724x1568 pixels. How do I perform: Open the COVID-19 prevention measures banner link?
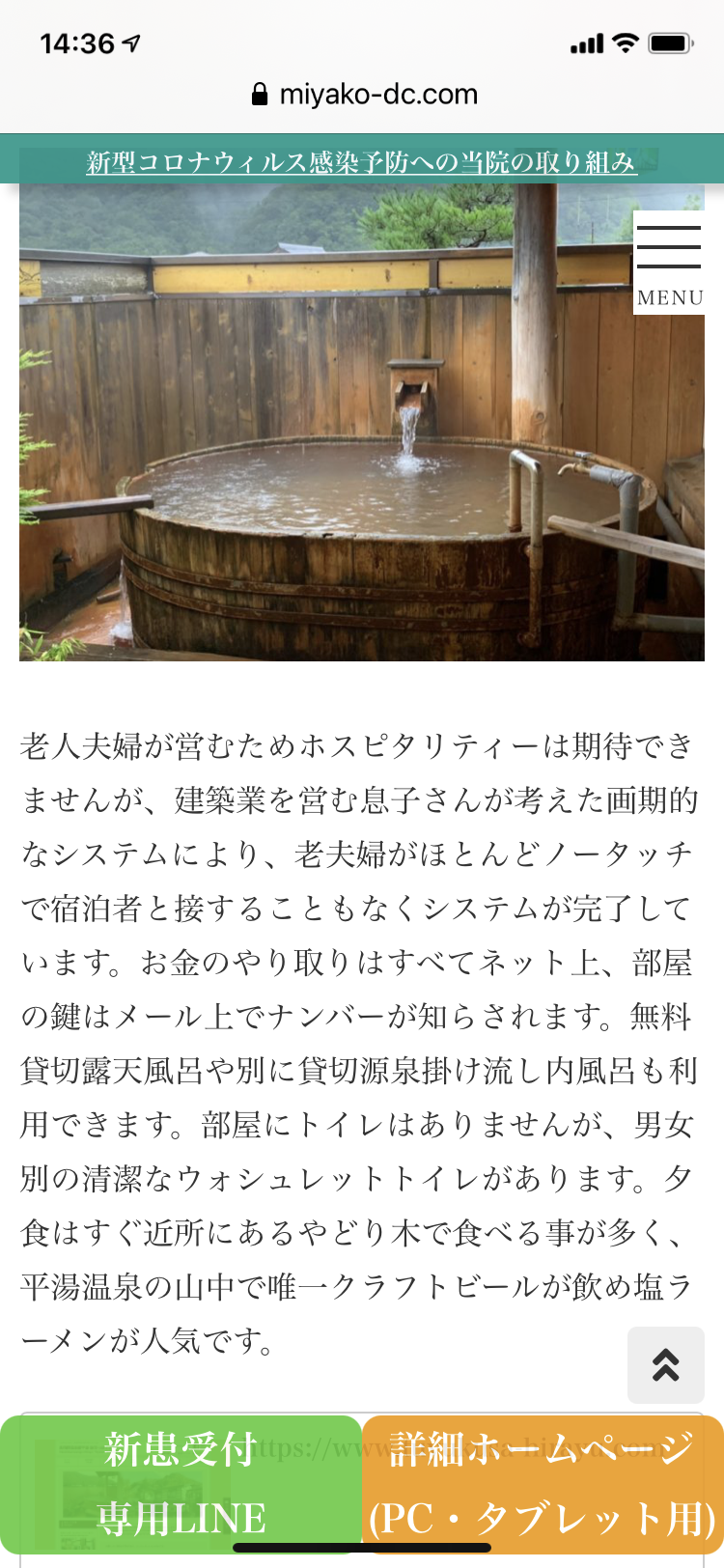[x=361, y=161]
